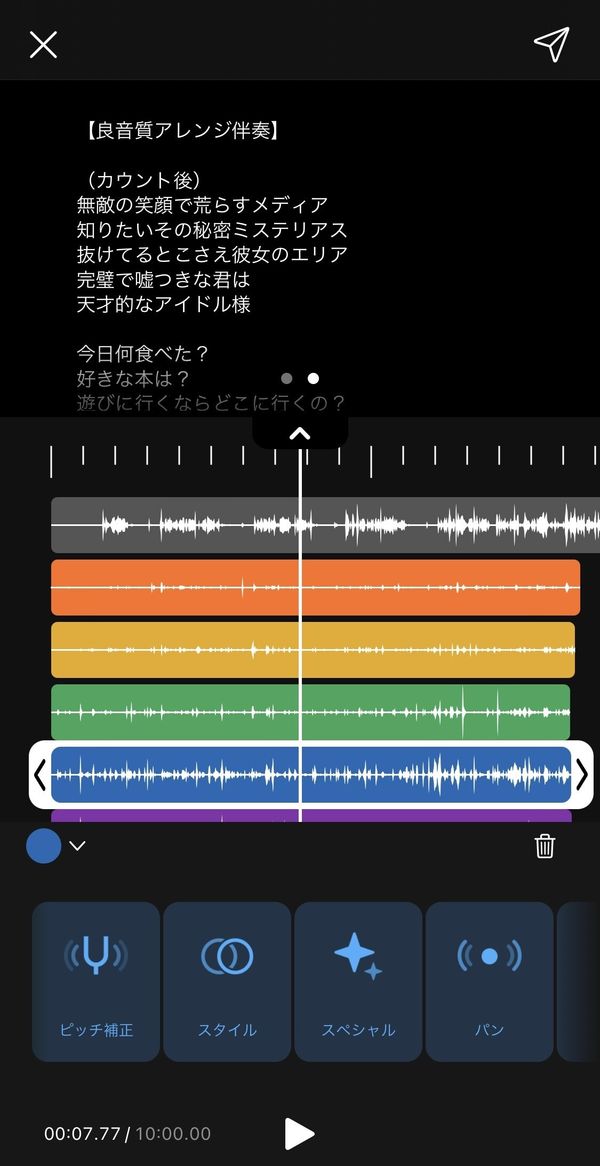Tap the paper plane send icon
600x1166 pixels.
(552, 45)
